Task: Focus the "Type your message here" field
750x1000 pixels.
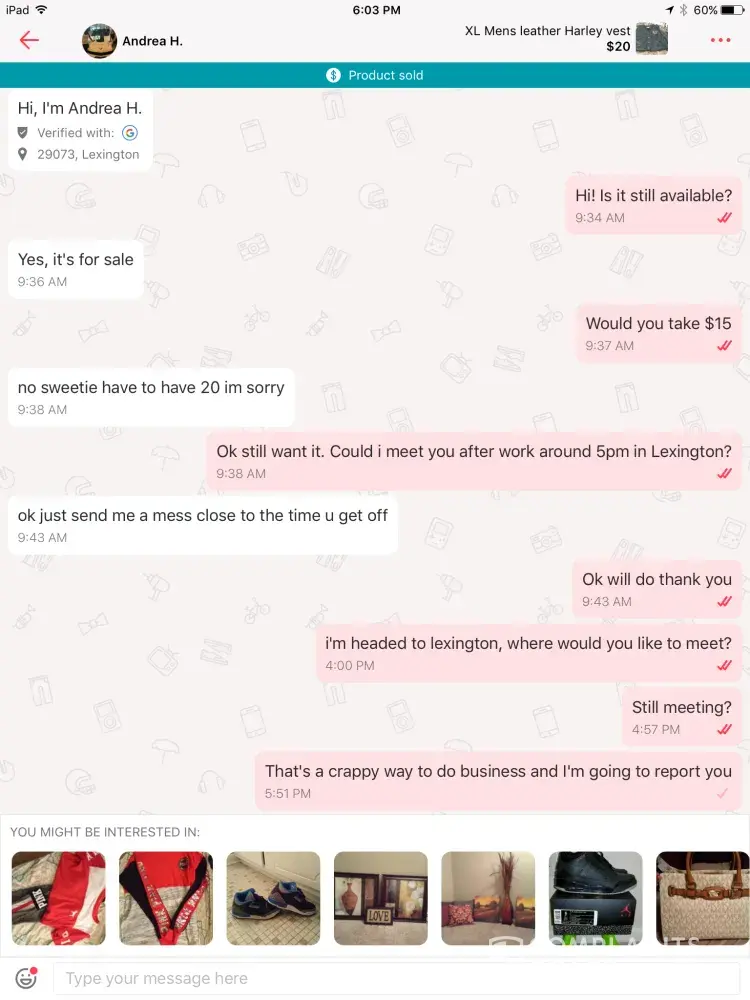Action: pos(400,978)
